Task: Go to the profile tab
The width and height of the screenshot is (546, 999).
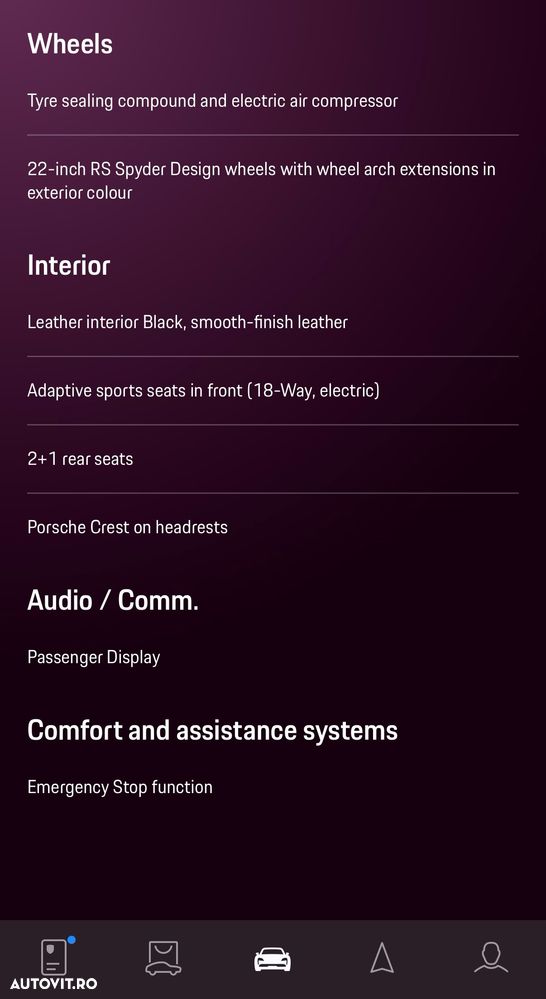Action: point(491,958)
